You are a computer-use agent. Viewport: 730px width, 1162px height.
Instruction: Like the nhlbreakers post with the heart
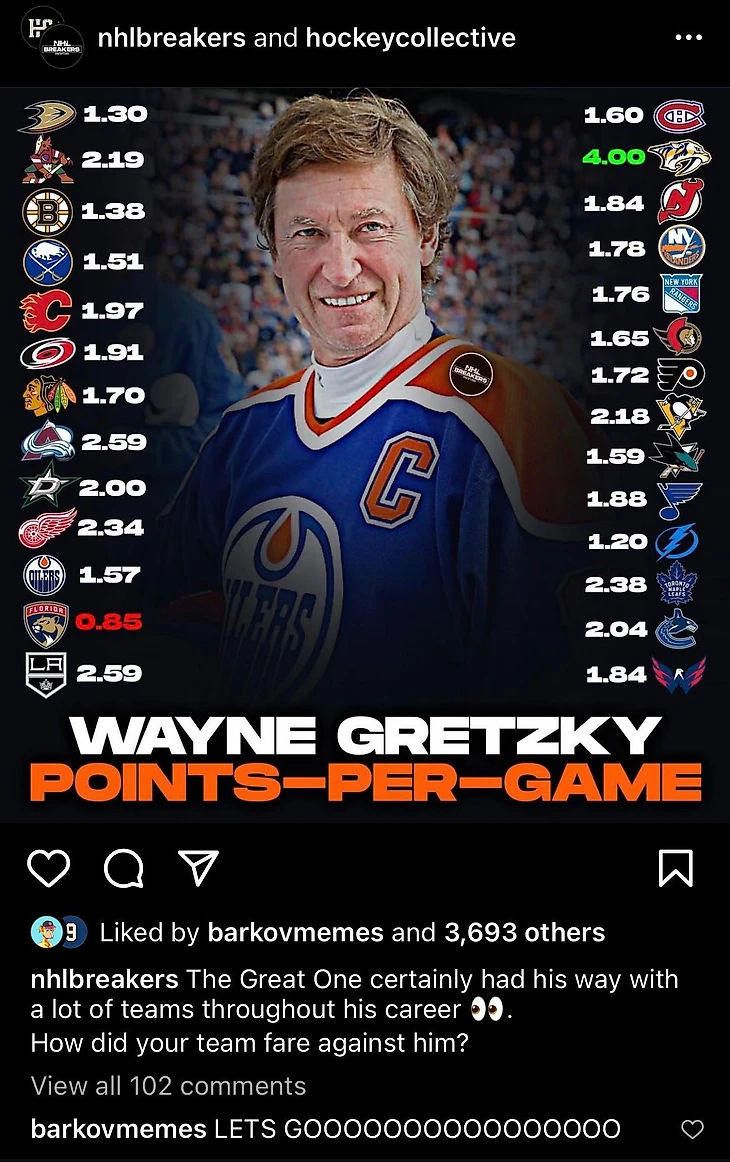48,868
